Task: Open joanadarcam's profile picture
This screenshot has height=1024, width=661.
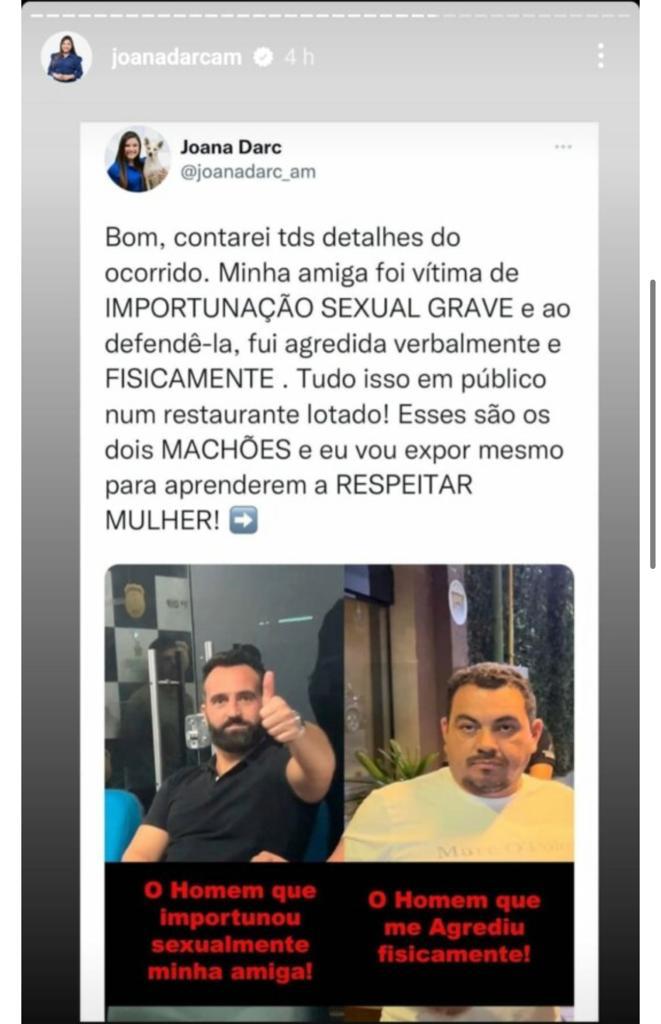Action: point(66,57)
